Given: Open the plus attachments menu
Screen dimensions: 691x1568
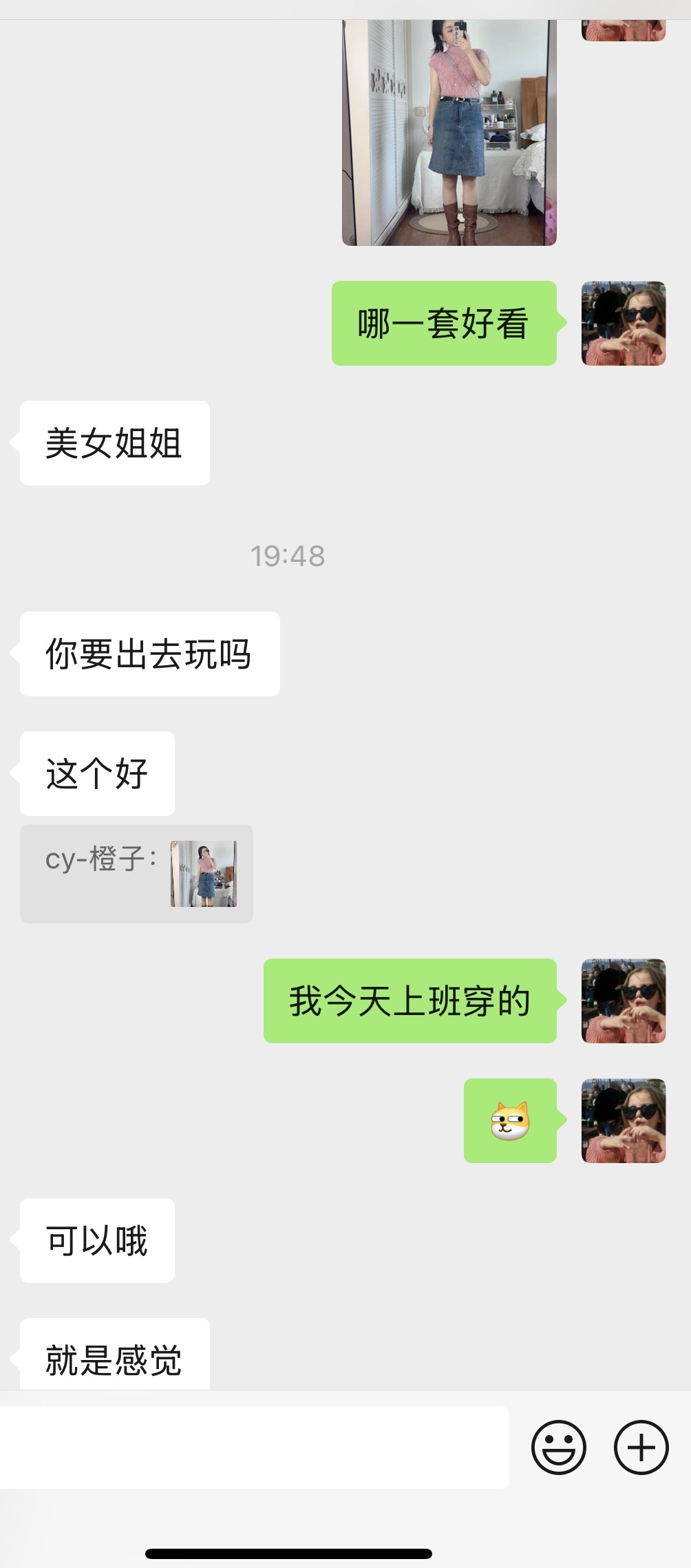Looking at the screenshot, I should tap(641, 1447).
